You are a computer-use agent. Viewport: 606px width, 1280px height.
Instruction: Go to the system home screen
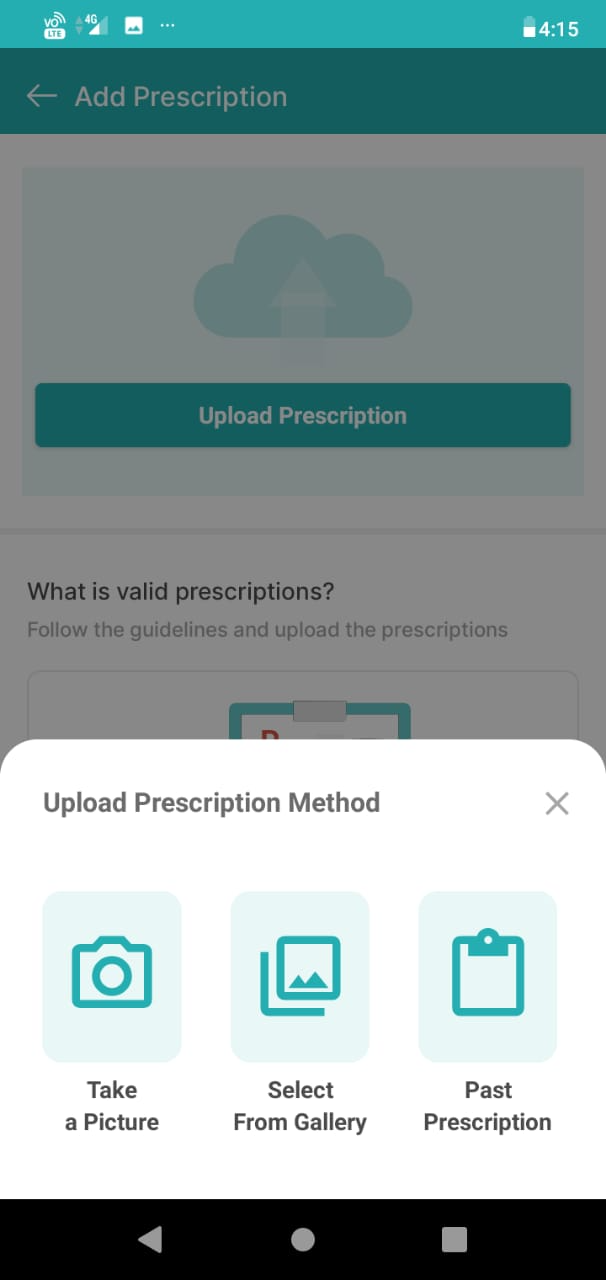click(x=303, y=1240)
